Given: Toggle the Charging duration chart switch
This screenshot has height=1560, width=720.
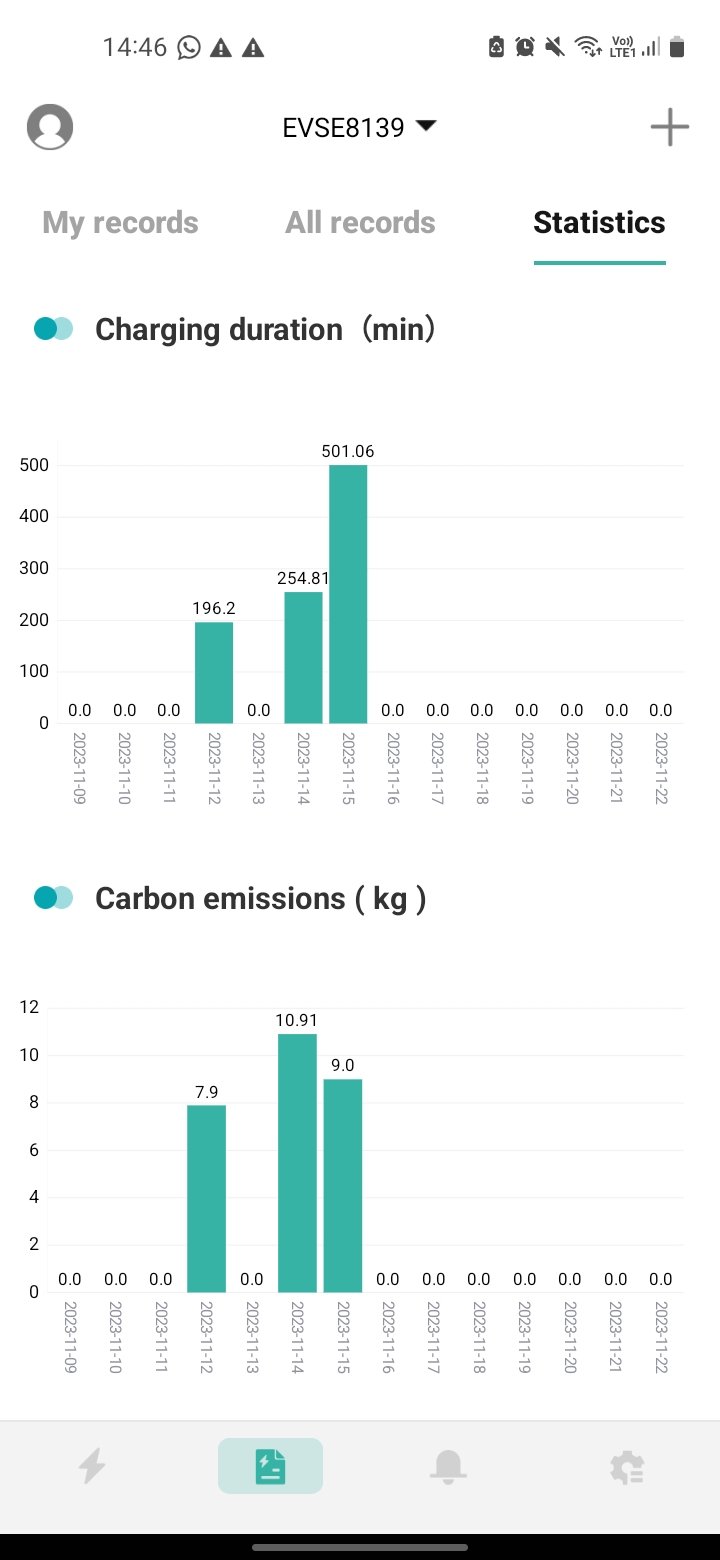Looking at the screenshot, I should pyautogui.click(x=54, y=329).
